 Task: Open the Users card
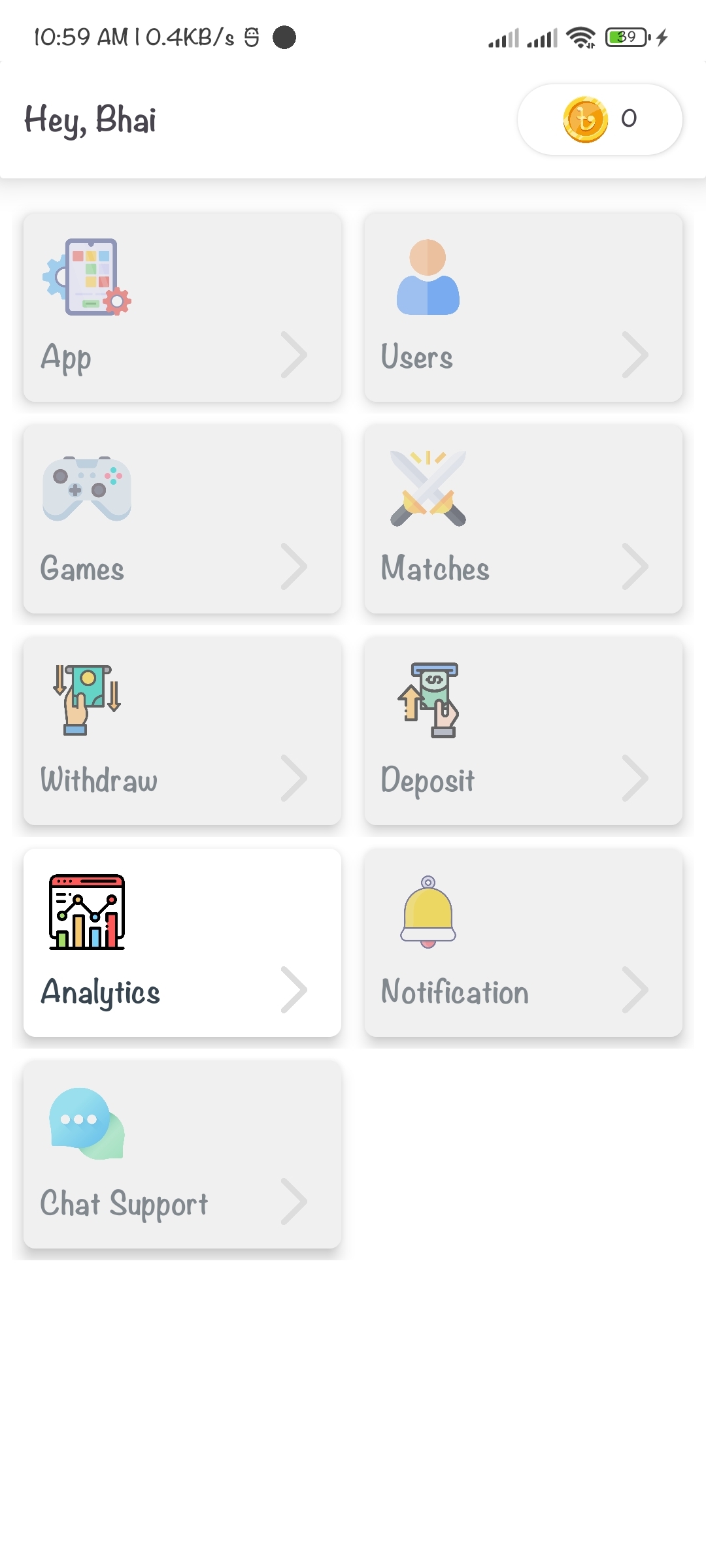523,307
